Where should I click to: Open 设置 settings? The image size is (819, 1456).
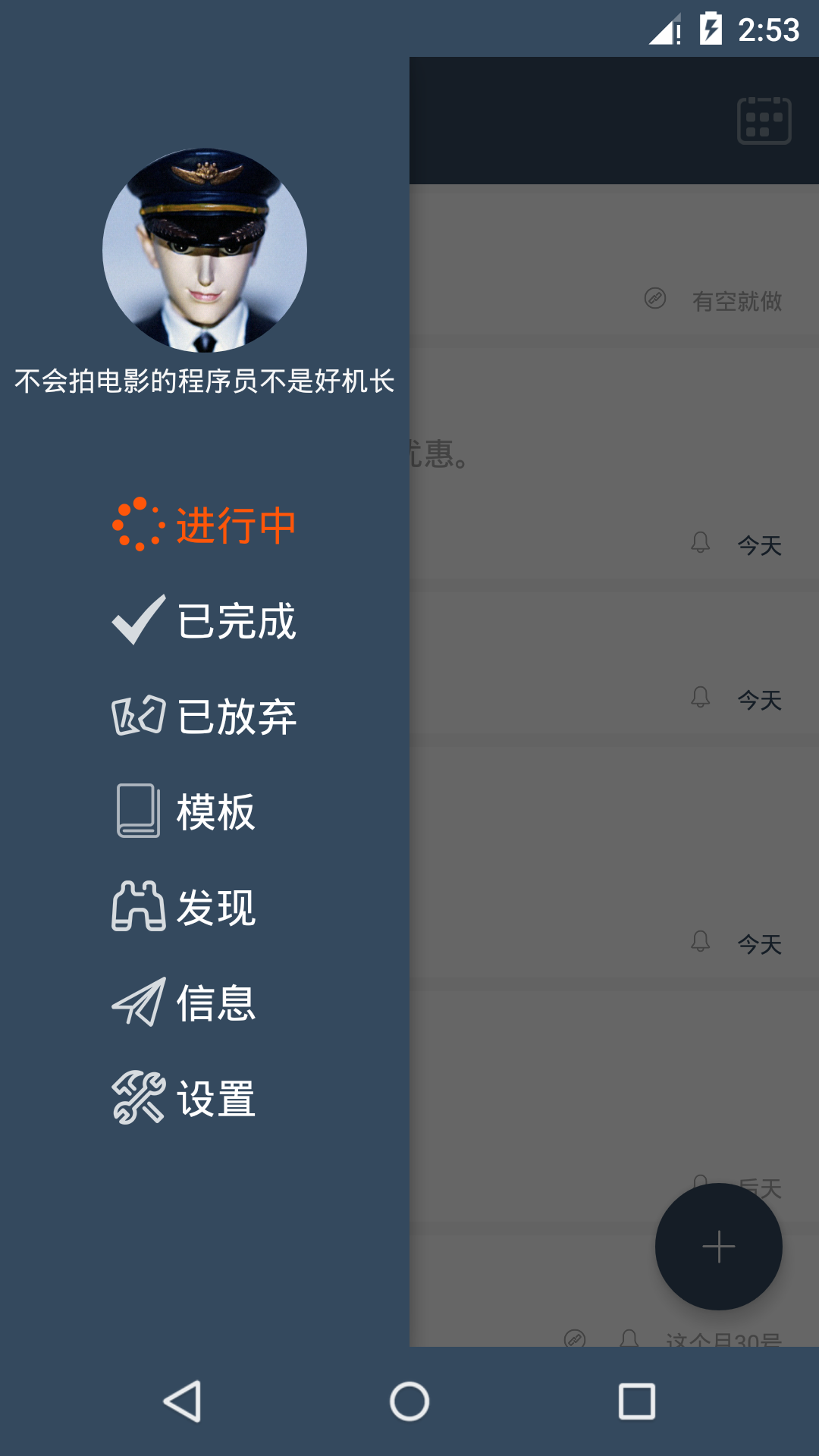(x=184, y=1098)
